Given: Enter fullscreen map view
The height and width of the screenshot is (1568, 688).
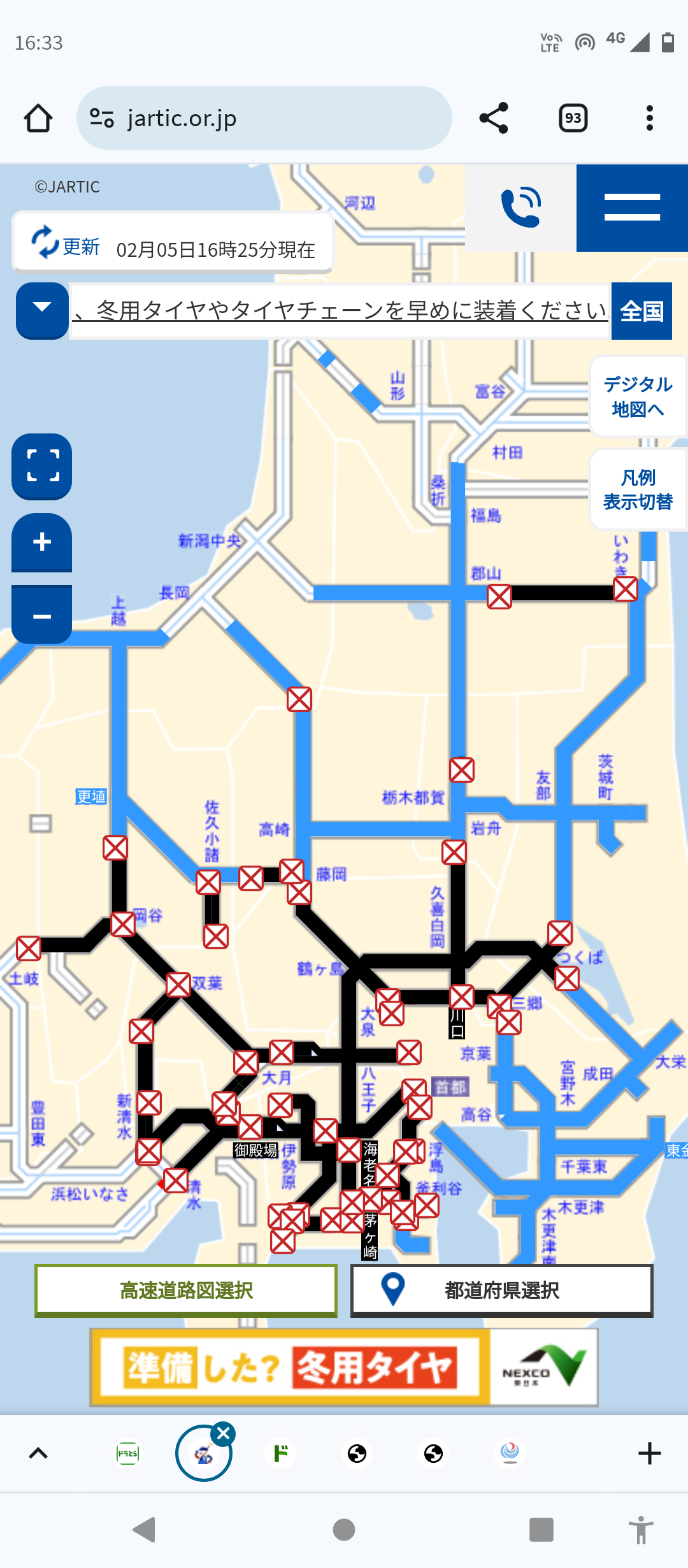Looking at the screenshot, I should tap(42, 466).
